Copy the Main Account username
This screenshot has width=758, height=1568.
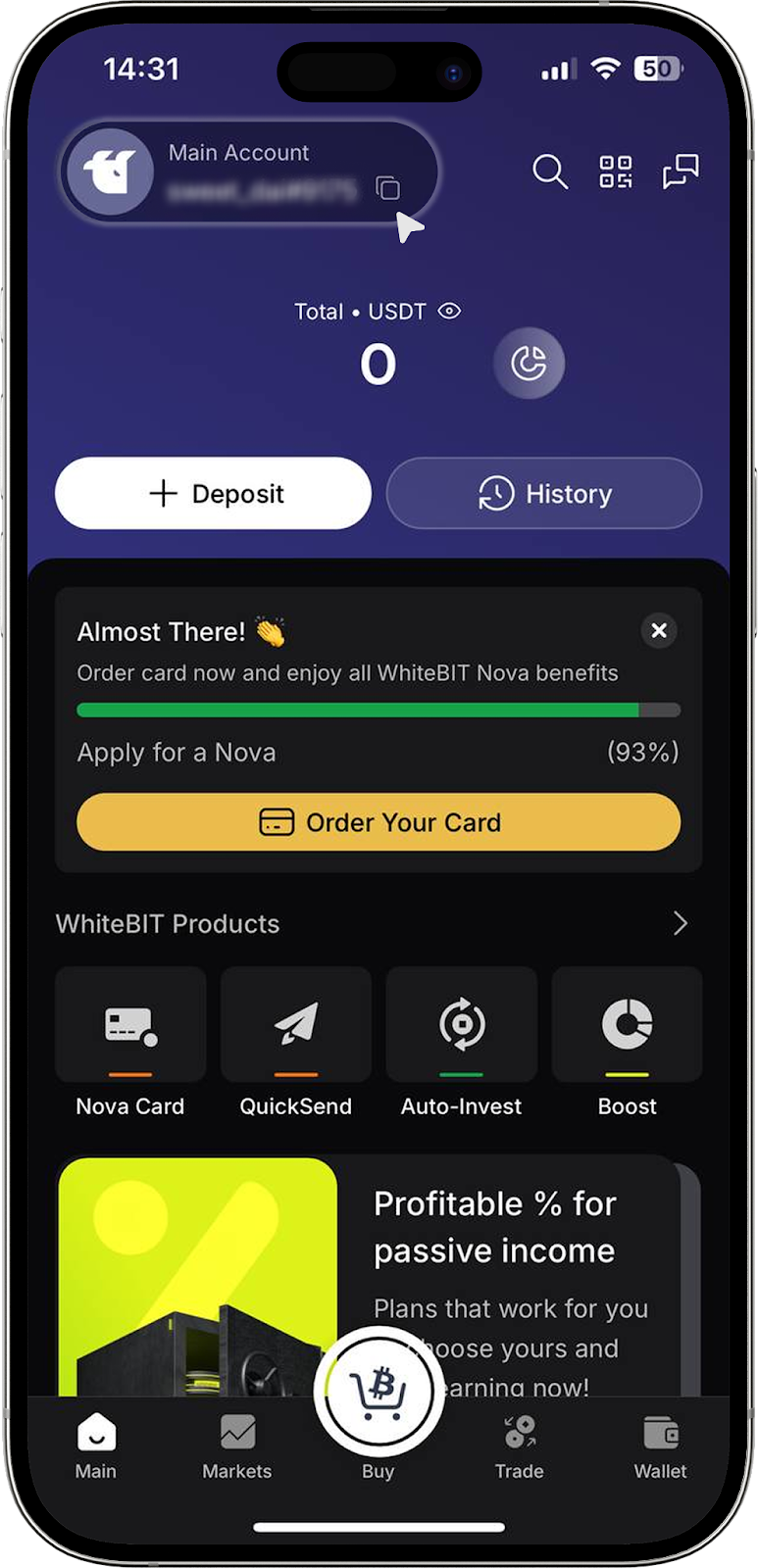(x=388, y=188)
